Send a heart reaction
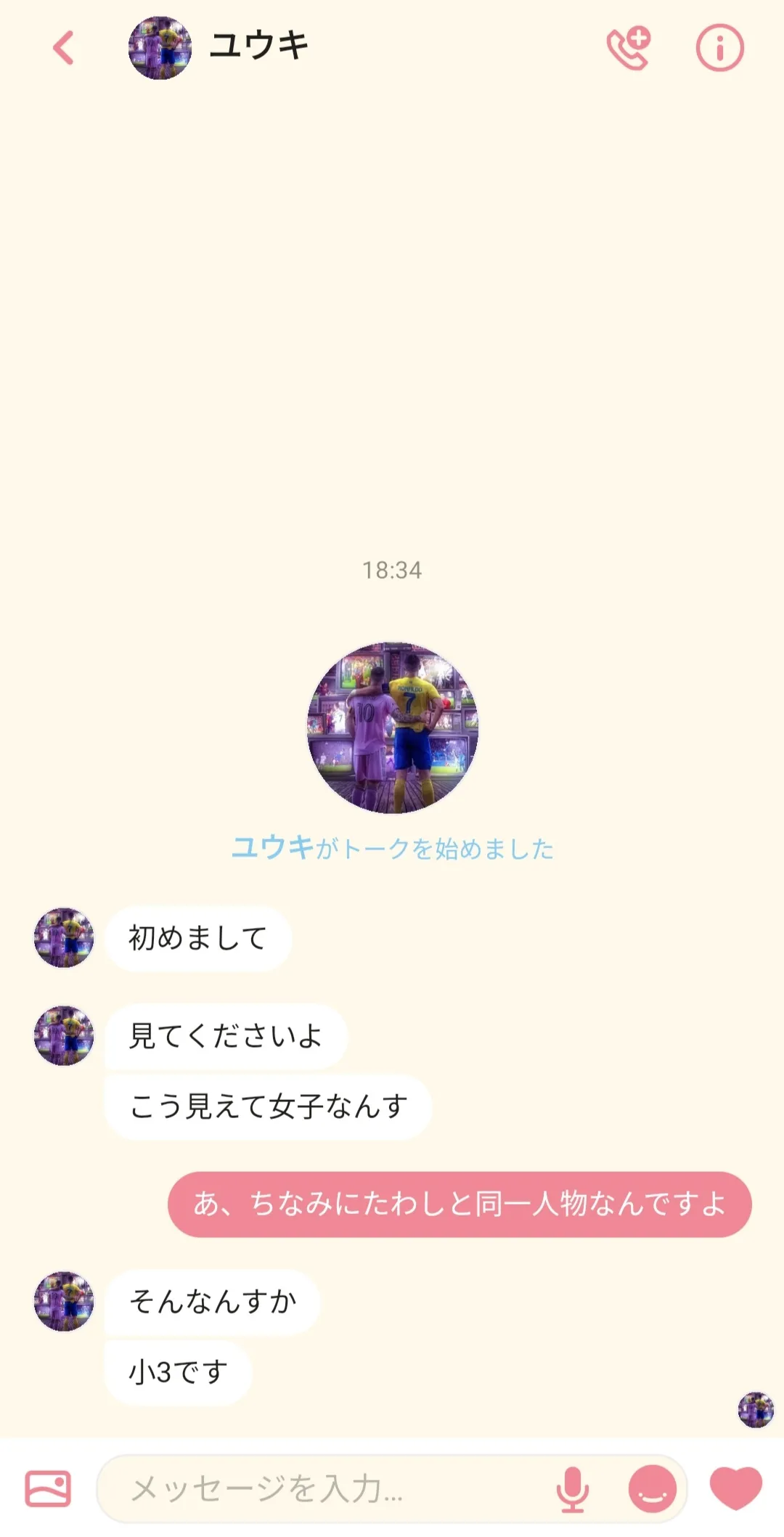The height and width of the screenshot is (1537, 784). (x=735, y=1487)
